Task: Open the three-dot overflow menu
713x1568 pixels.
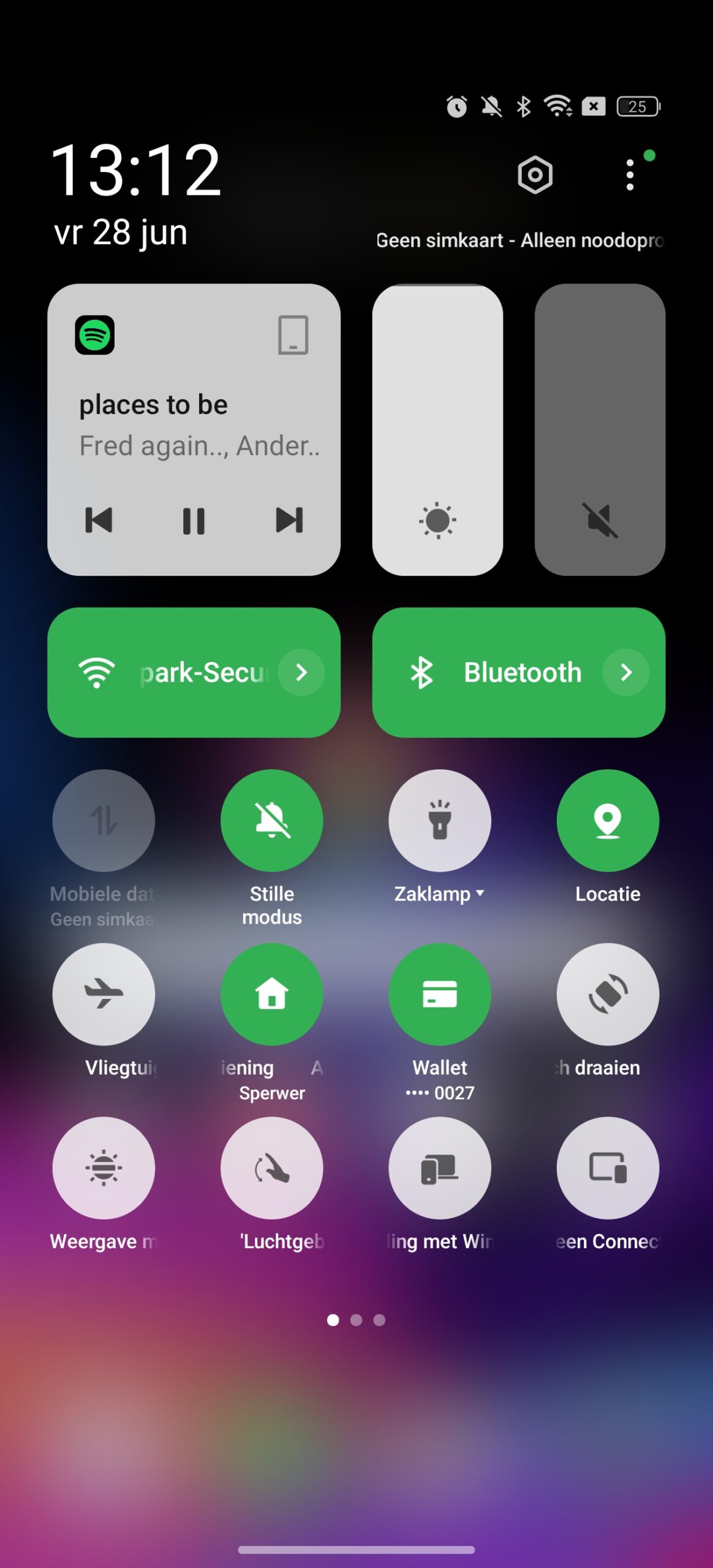Action: pos(630,175)
